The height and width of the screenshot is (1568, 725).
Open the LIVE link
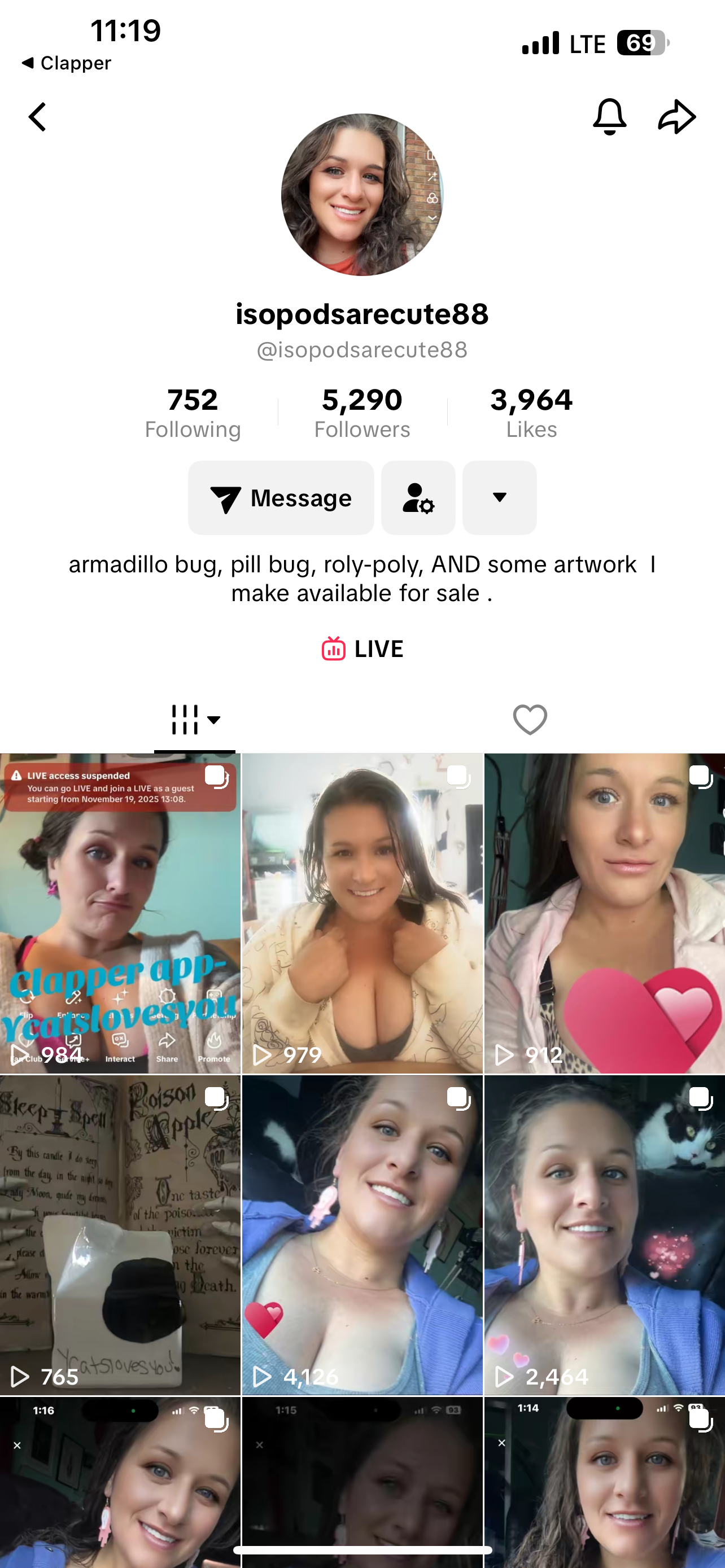point(363,649)
